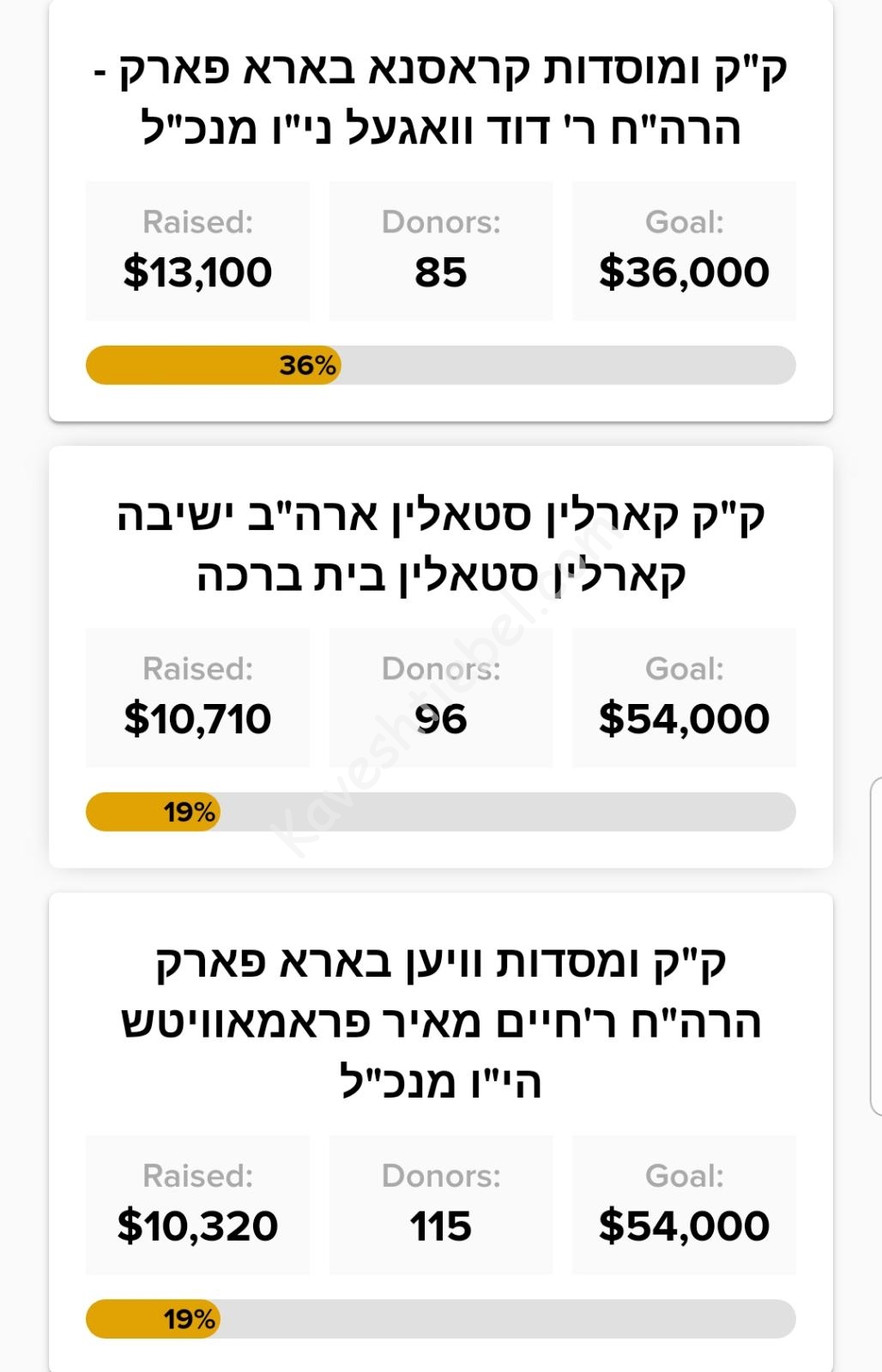Image resolution: width=882 pixels, height=1372 pixels.
Task: Open the קראסנא בארא פארק campaign card
Action: 440,98
